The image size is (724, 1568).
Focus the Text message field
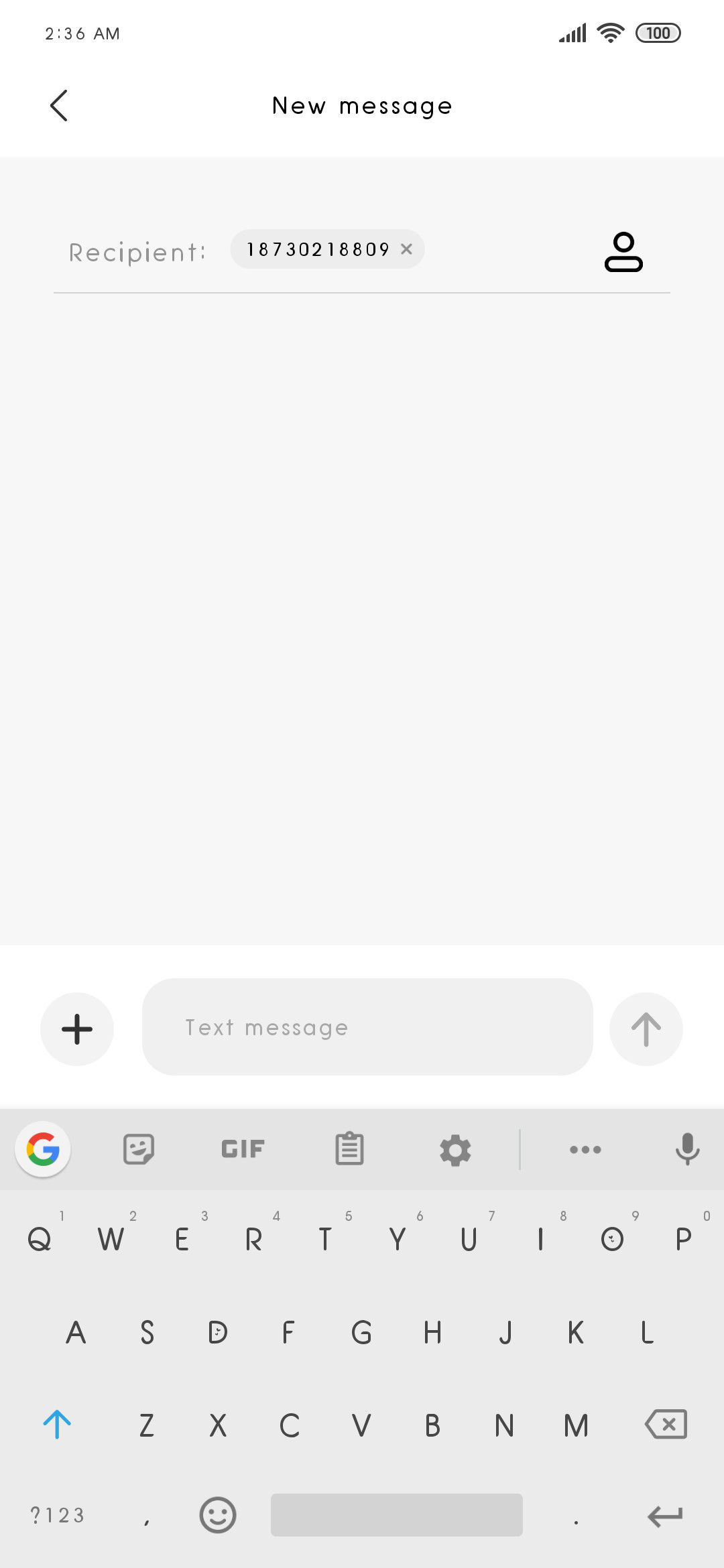(x=367, y=1027)
